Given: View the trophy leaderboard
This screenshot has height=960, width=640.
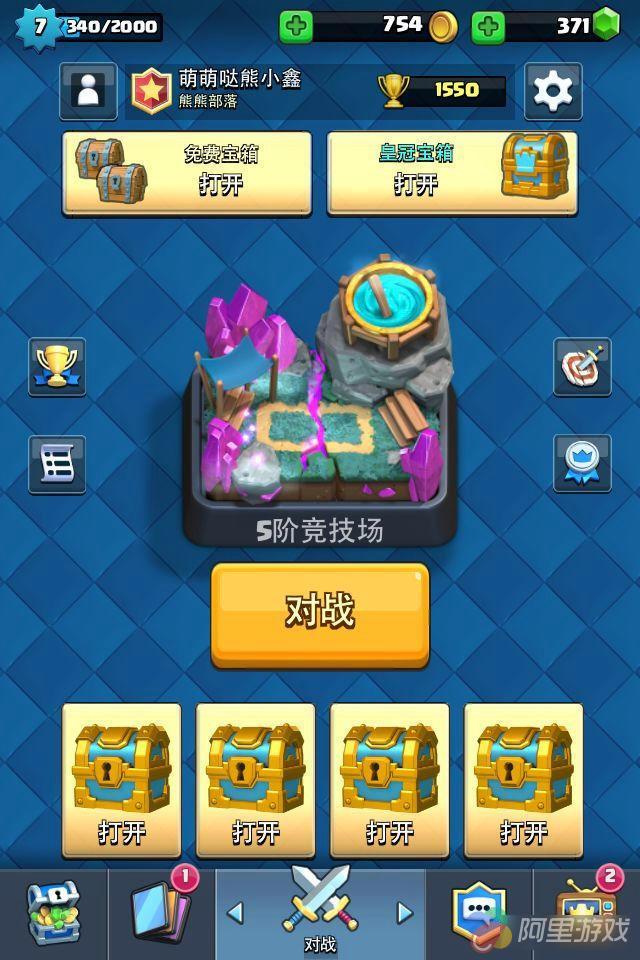Looking at the screenshot, I should click(57, 366).
